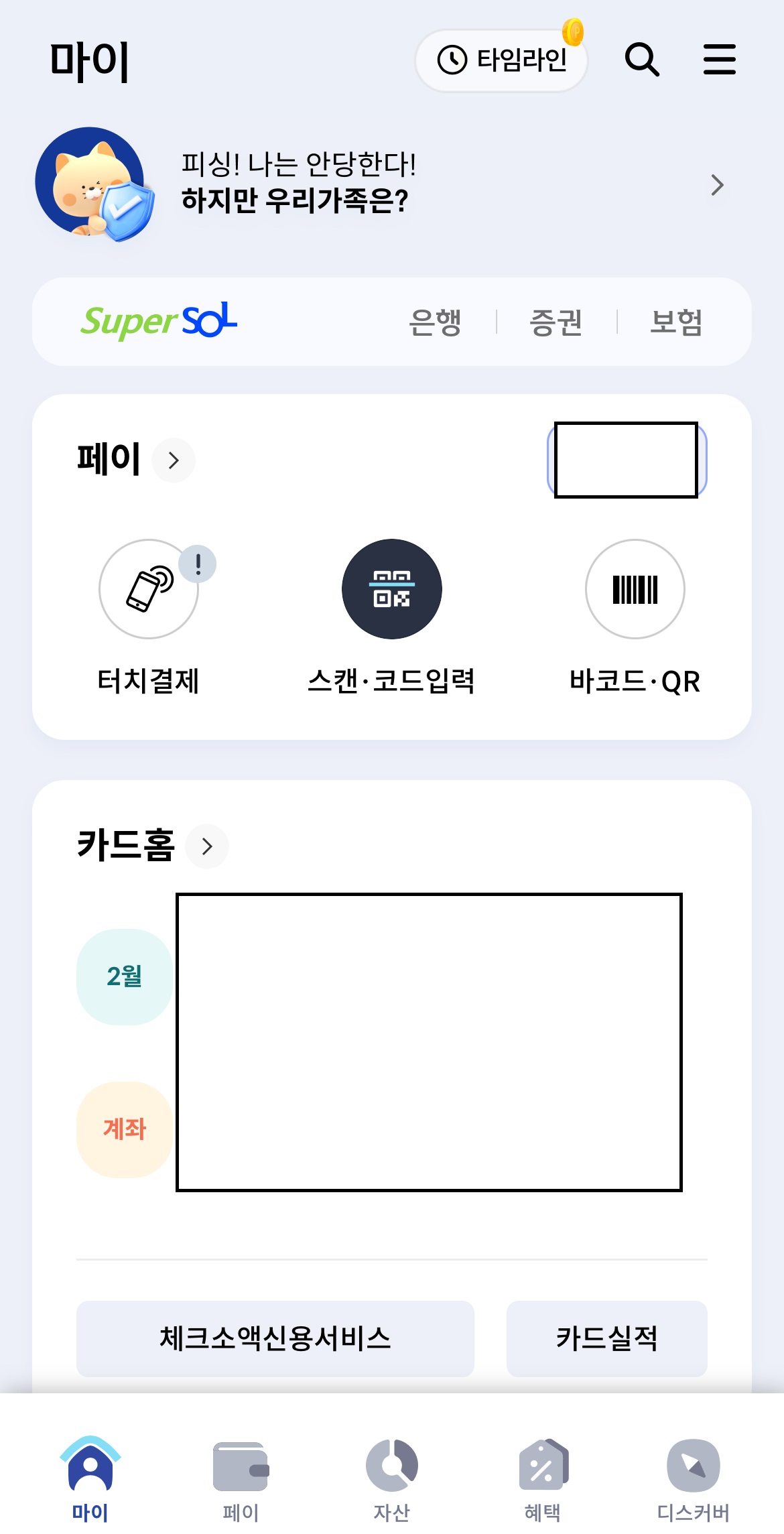The image size is (784, 1534).
Task: Switch to the 은행 tab
Action: click(x=436, y=322)
